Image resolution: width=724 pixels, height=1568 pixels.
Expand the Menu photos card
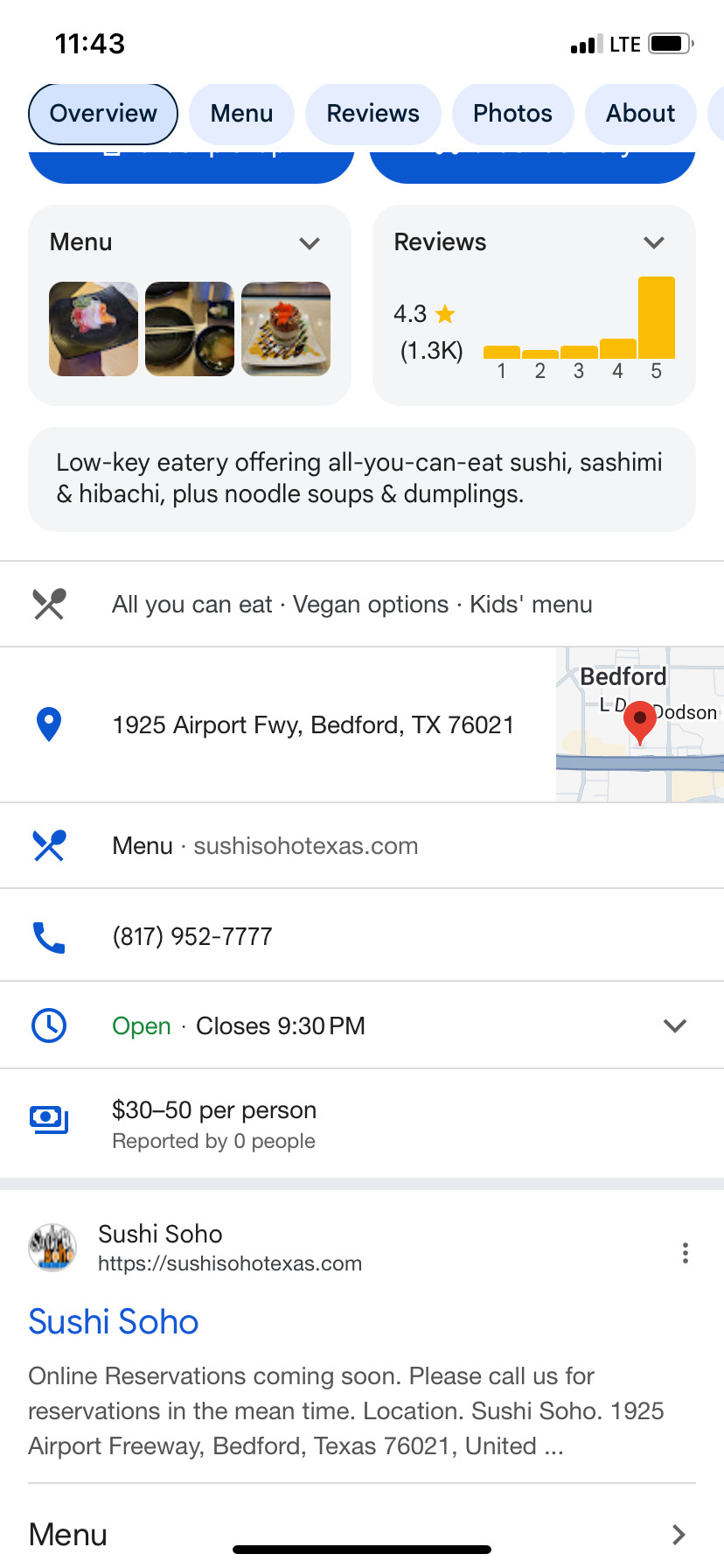310,243
